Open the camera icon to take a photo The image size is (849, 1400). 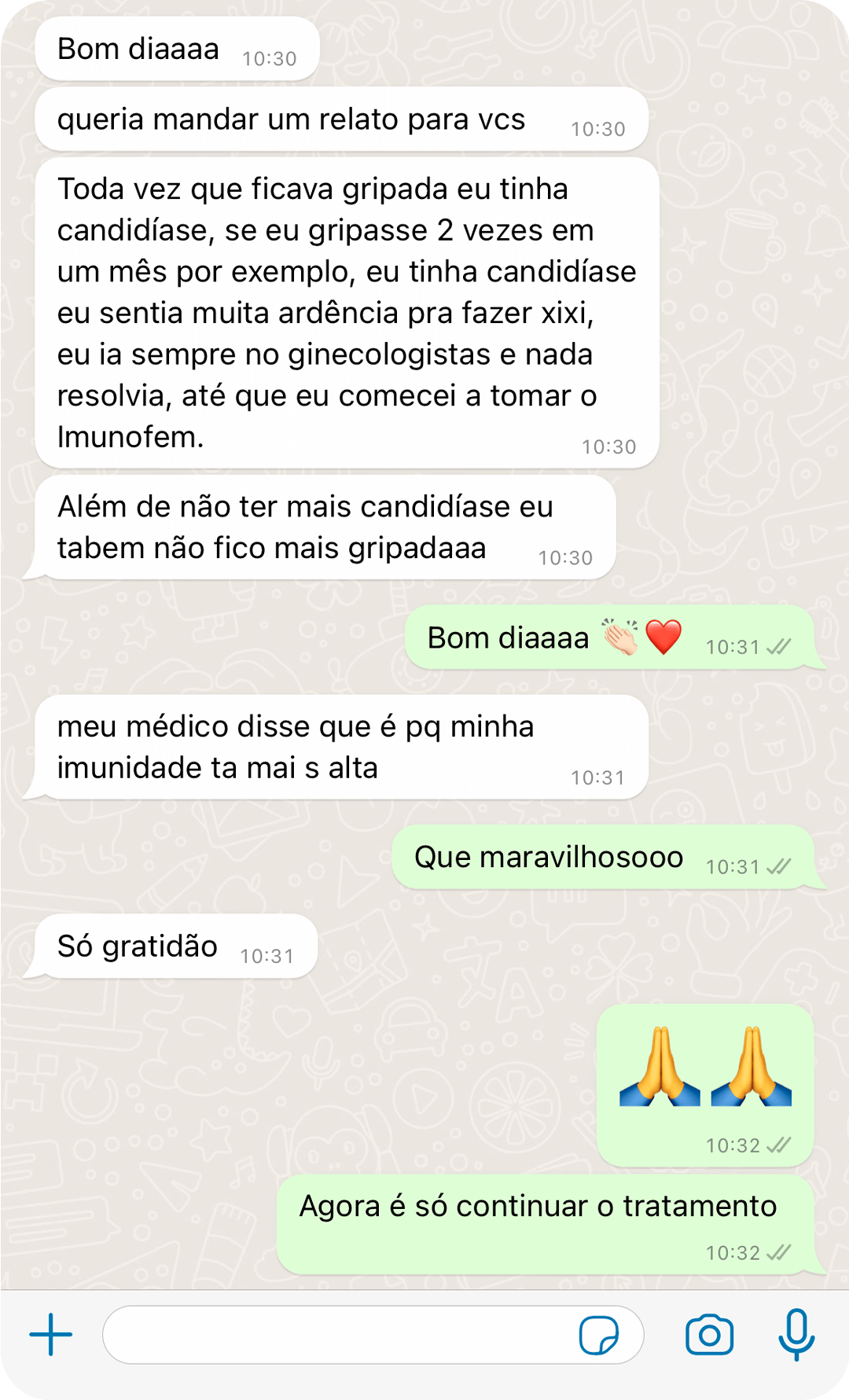point(709,1334)
